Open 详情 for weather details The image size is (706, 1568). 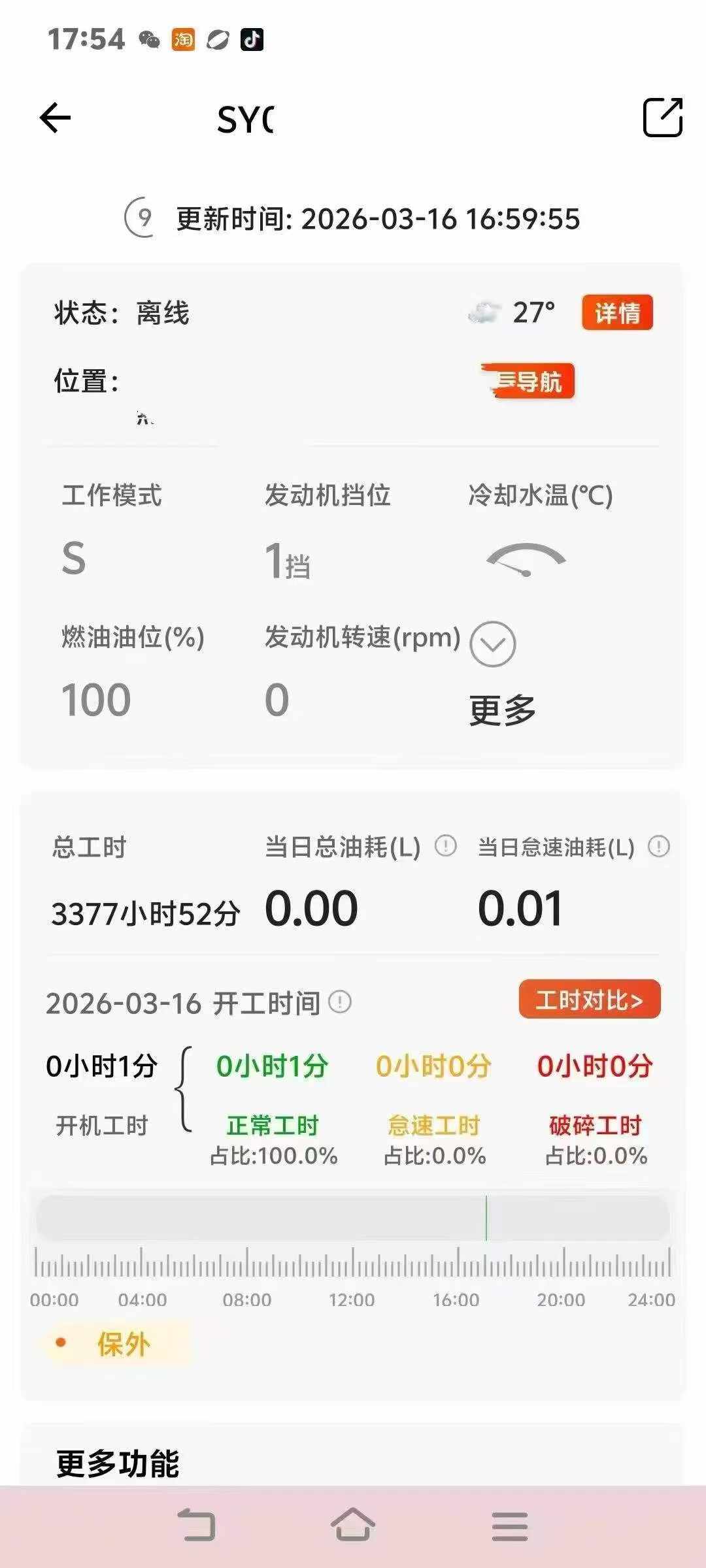coord(617,312)
